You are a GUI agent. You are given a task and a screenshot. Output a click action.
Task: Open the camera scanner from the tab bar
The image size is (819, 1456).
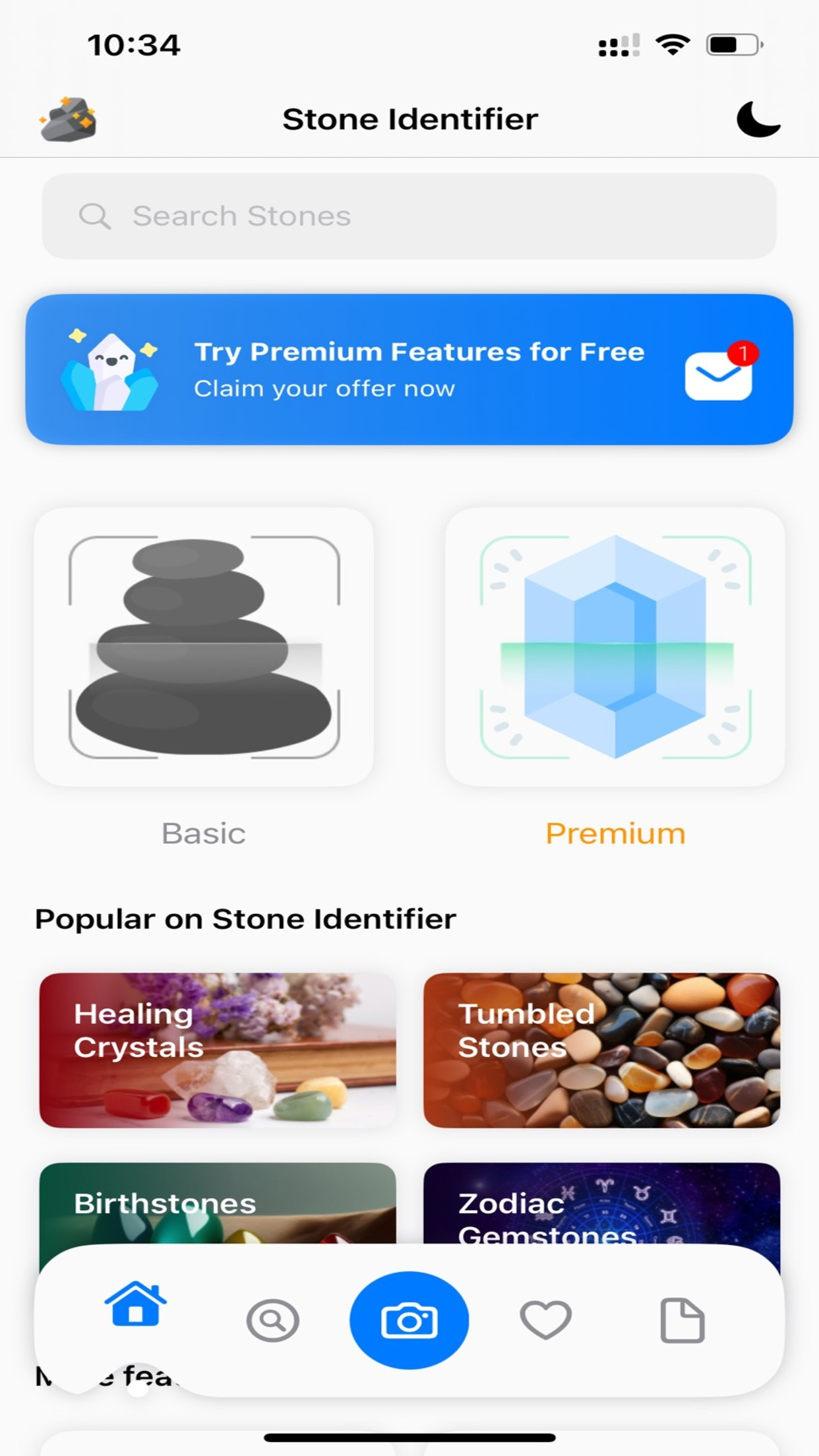pyautogui.click(x=409, y=1319)
